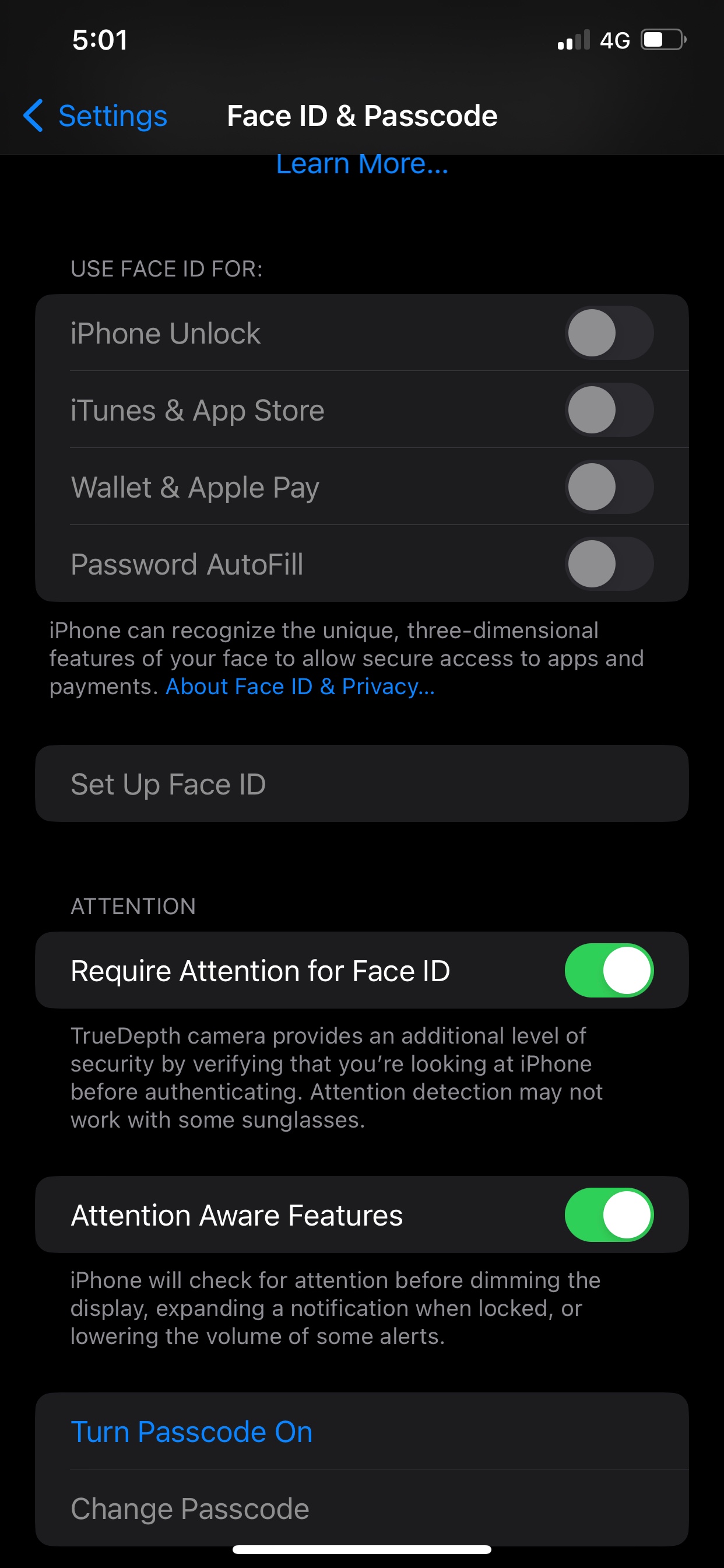Screen dimensions: 724x1568
Task: Enable Face ID for iPhone Unlock
Action: tap(610, 332)
